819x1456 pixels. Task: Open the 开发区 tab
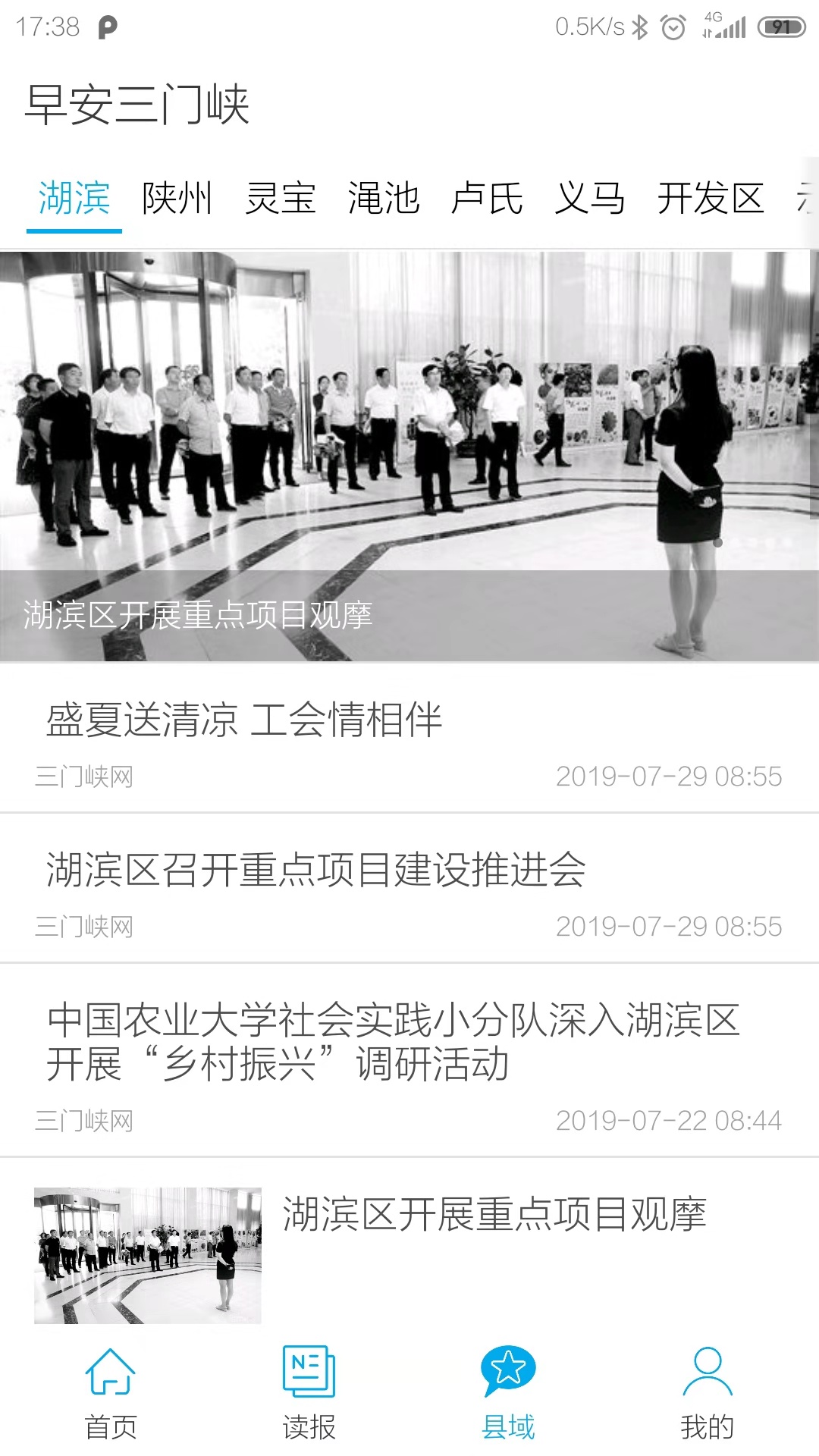pos(711,199)
